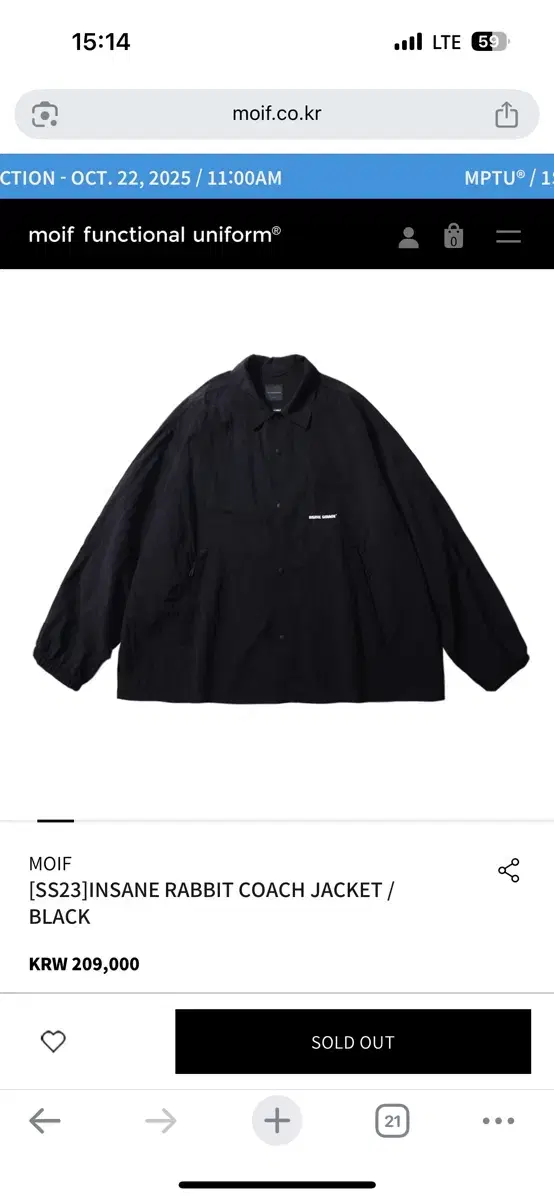Add jacket to wishlist with heart icon
This screenshot has height=1200, width=554.
point(53,1041)
